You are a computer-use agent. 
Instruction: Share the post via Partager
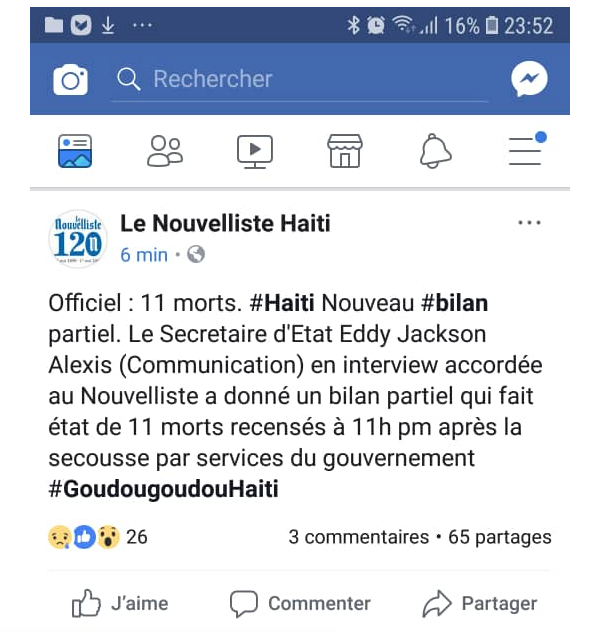pos(480,603)
